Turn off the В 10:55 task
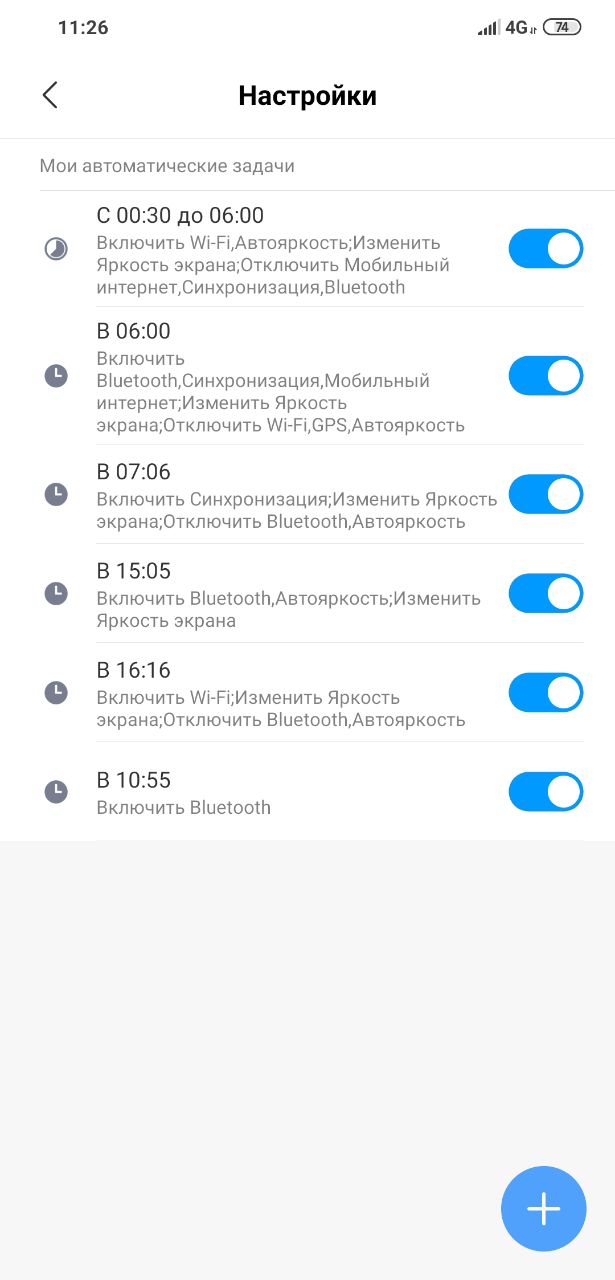615x1280 pixels. (546, 791)
